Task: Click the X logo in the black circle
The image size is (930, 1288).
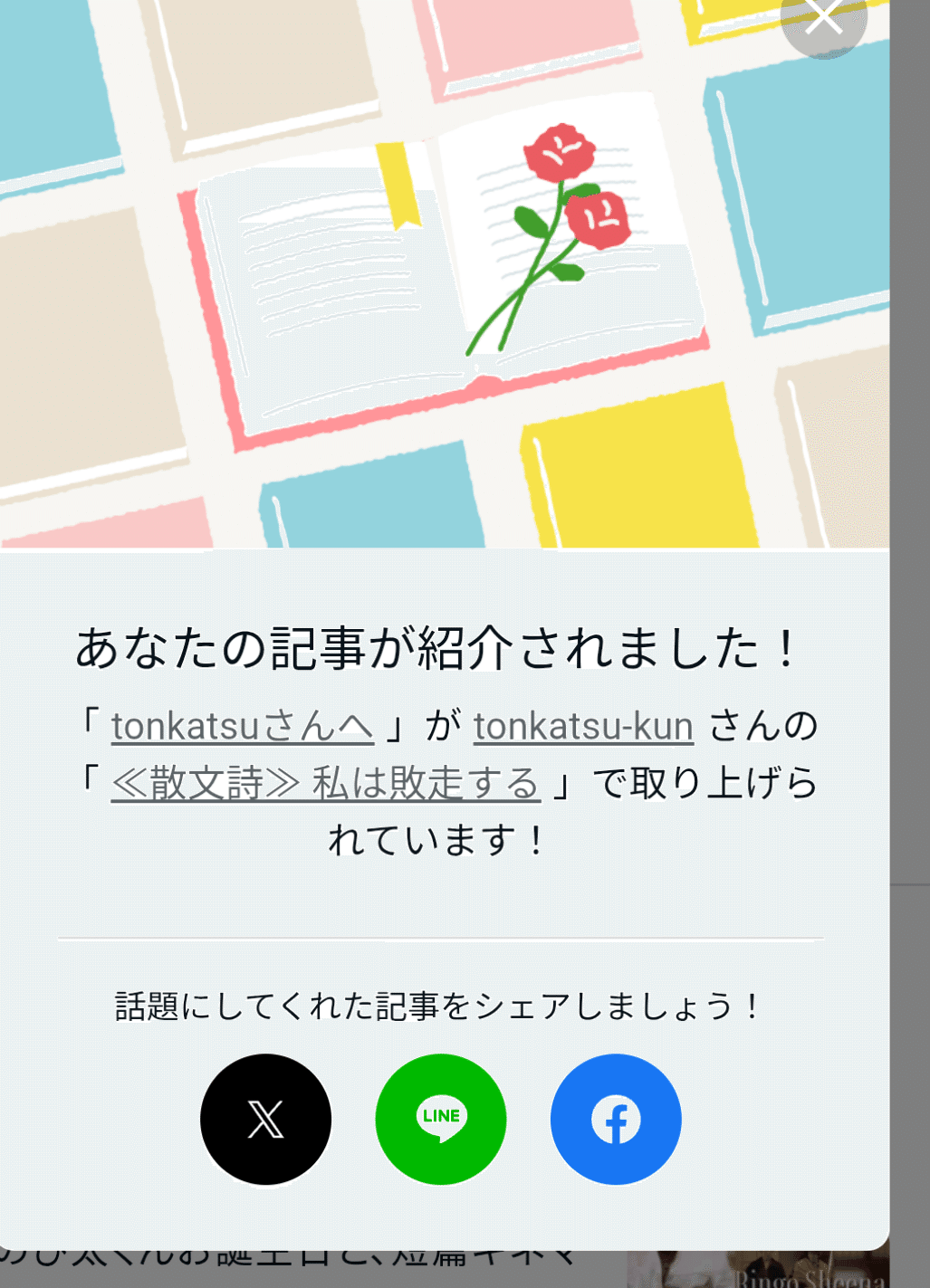Action: tap(265, 1119)
